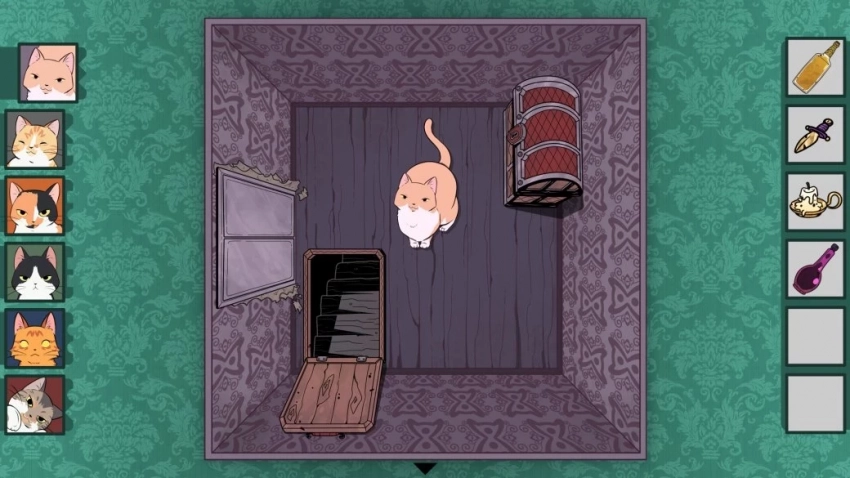The width and height of the screenshot is (850, 478).
Task: Tap the down arrow to leave room
Action: (x=425, y=468)
